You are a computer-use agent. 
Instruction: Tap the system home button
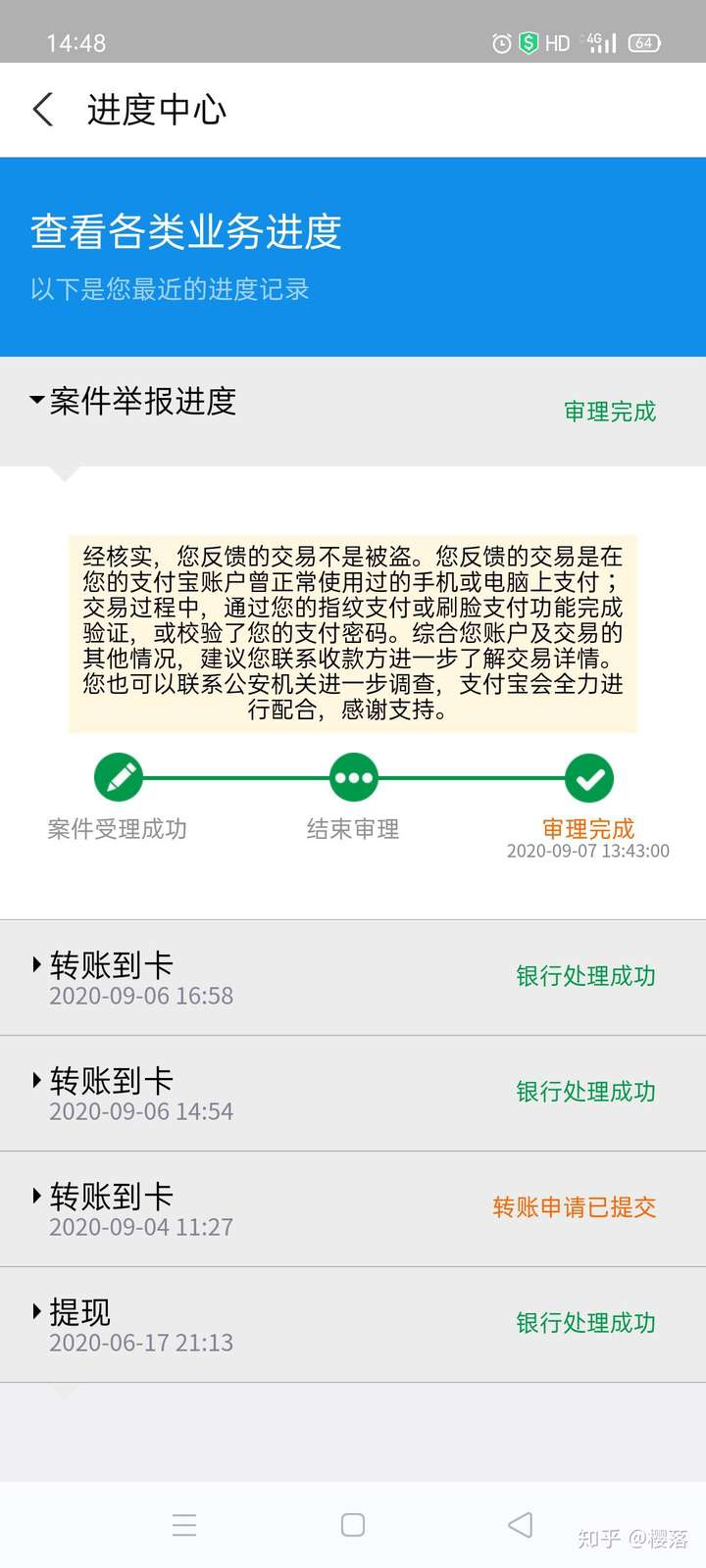(x=353, y=1525)
